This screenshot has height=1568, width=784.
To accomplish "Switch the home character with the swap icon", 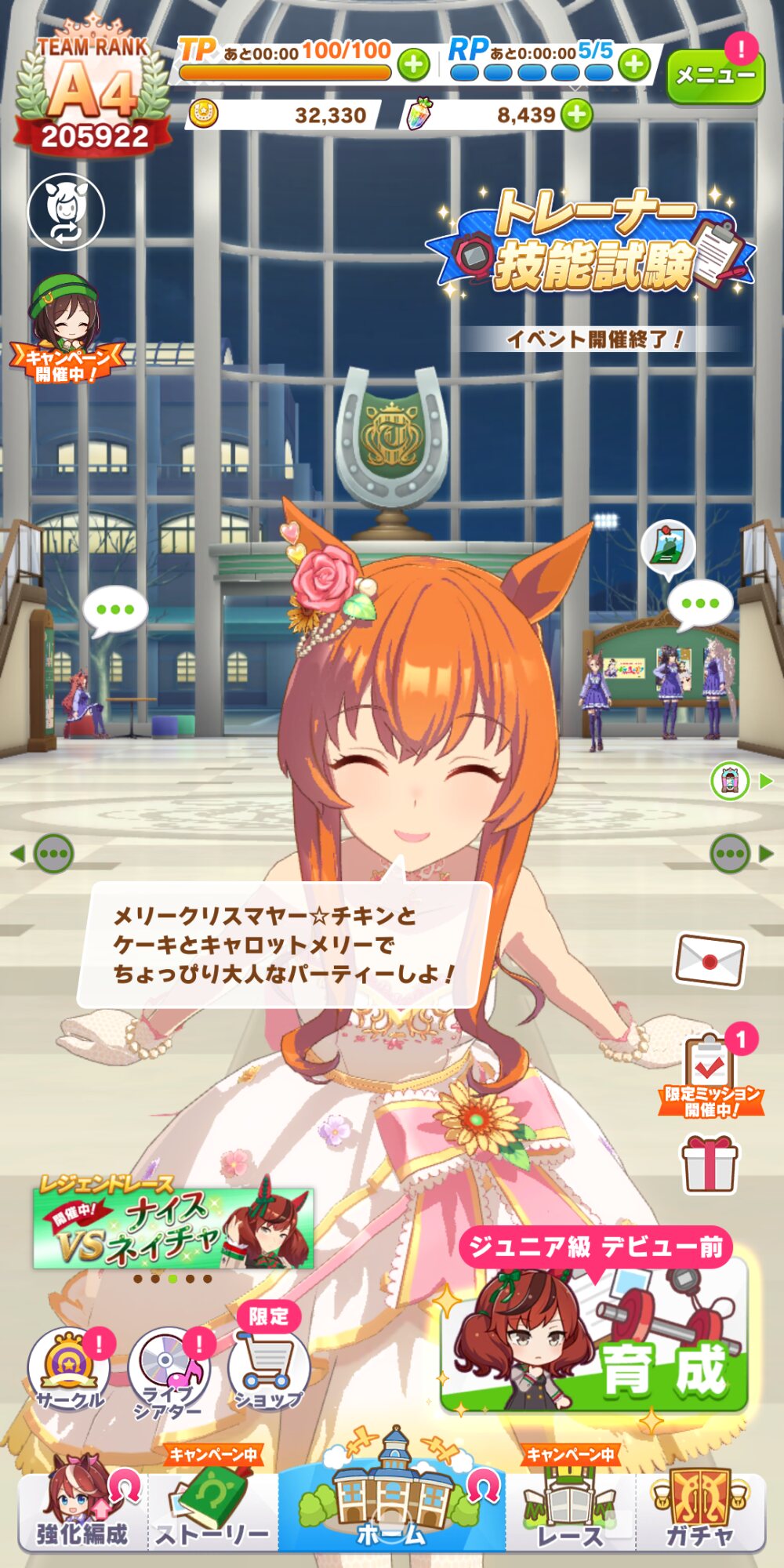I will tap(67, 212).
